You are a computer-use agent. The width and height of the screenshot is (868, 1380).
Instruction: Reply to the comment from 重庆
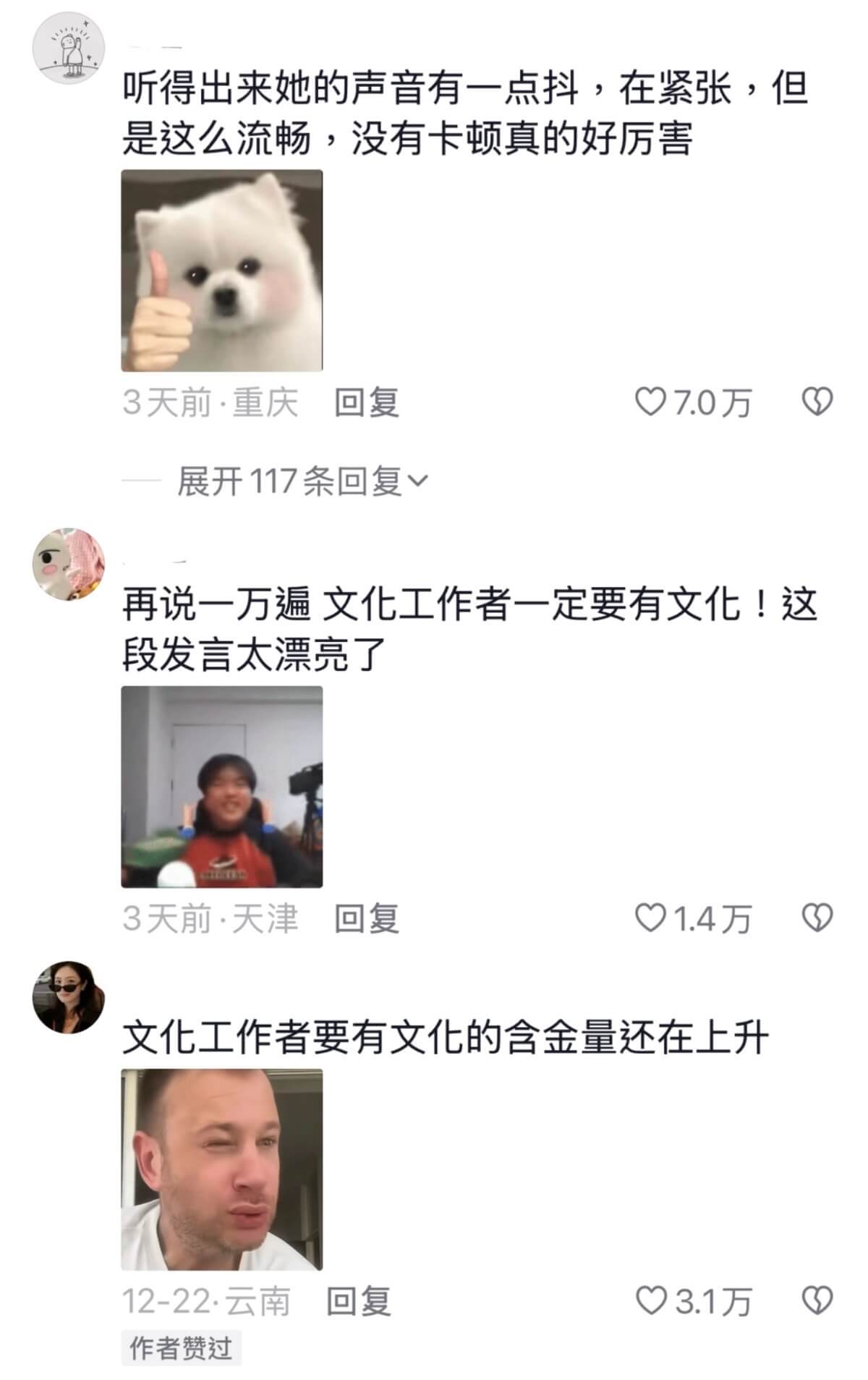(367, 402)
